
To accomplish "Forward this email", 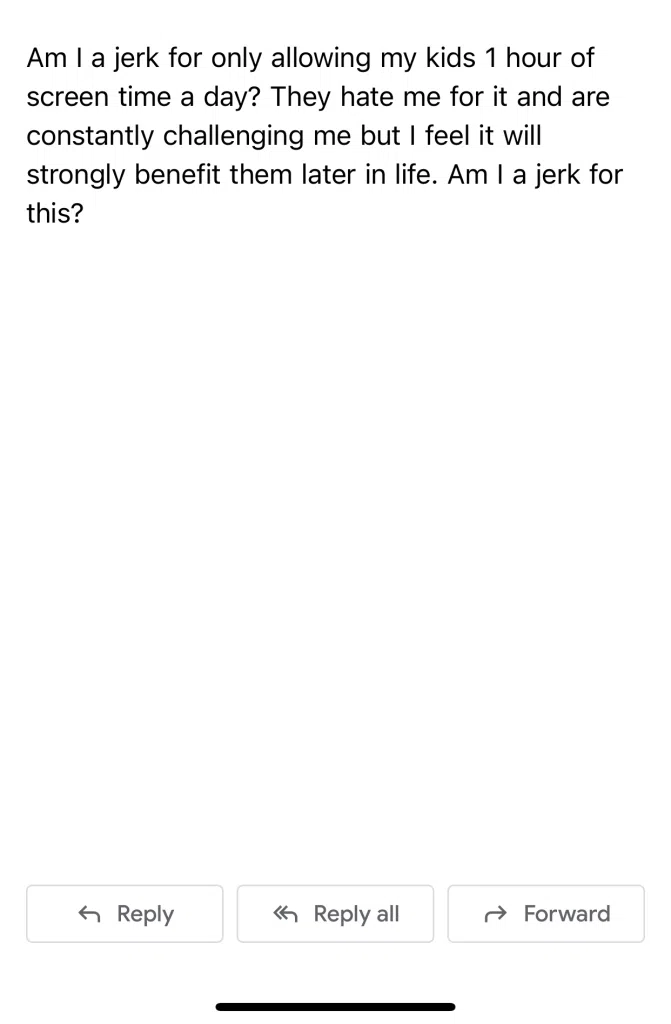I will (546, 913).
